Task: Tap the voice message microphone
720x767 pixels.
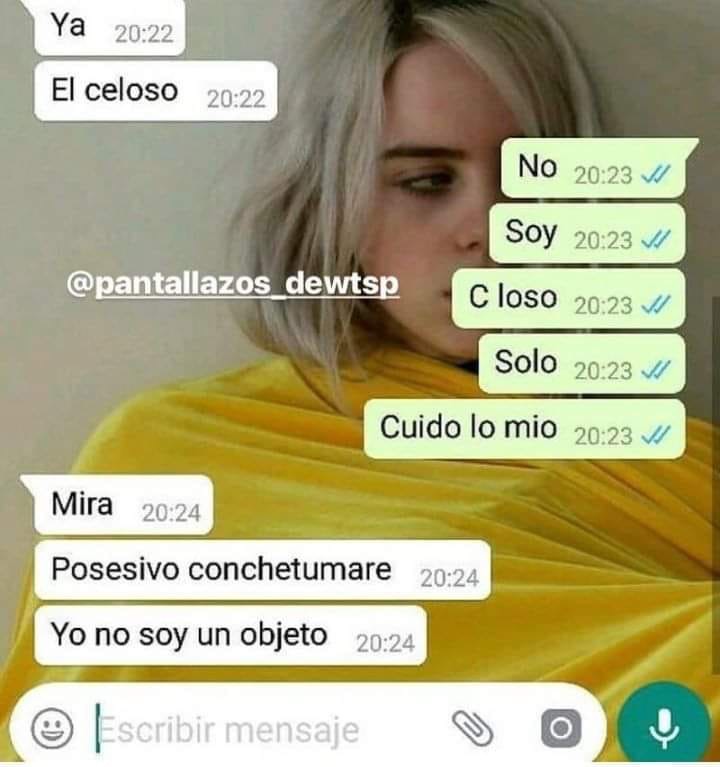Action: click(664, 727)
